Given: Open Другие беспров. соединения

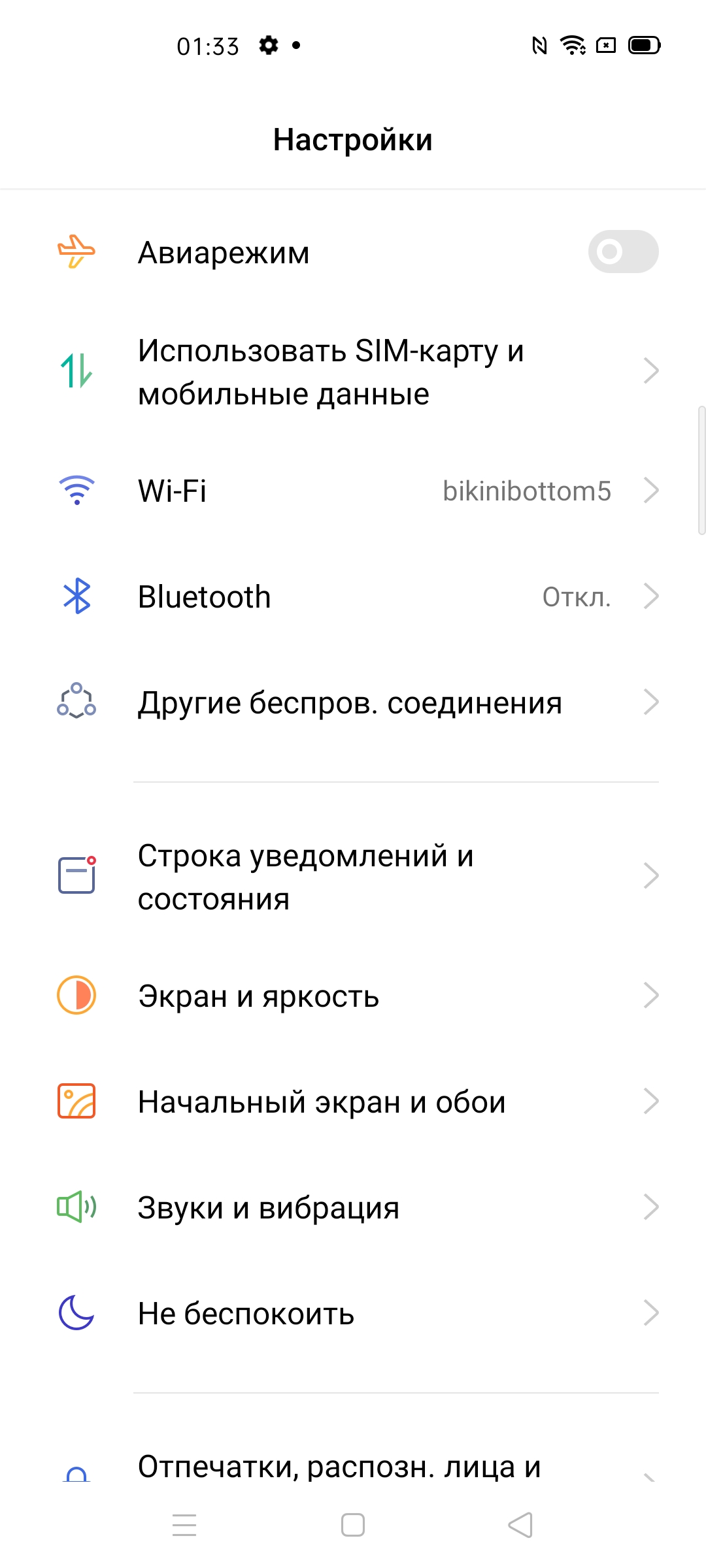Looking at the screenshot, I should tap(353, 703).
